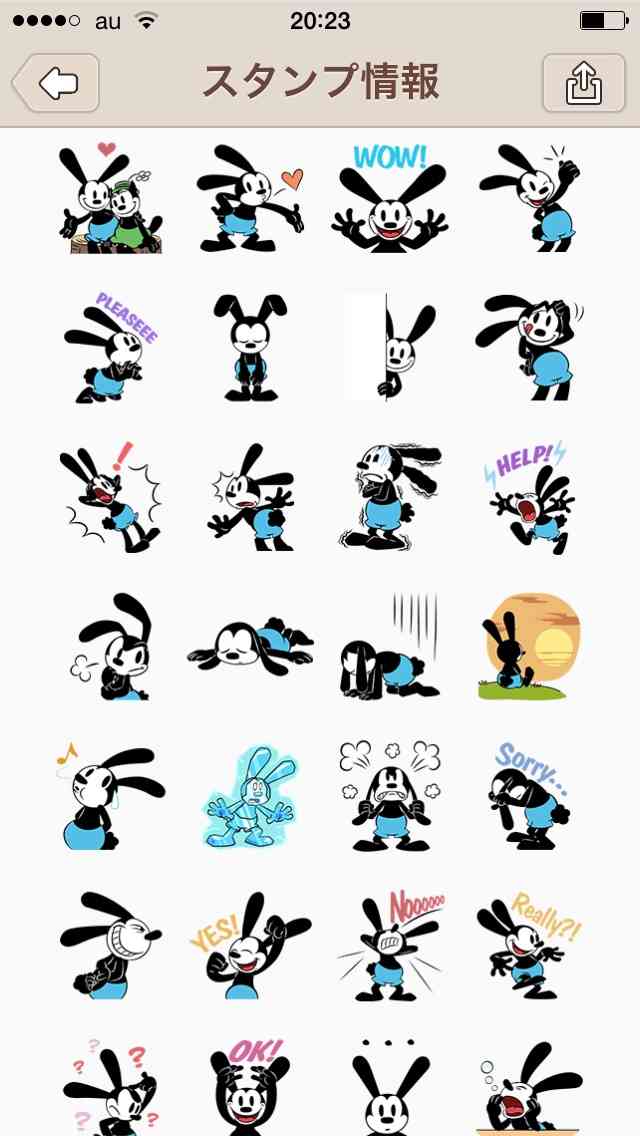
Task: Select the sunset silhouette sticker
Action: 529,646
